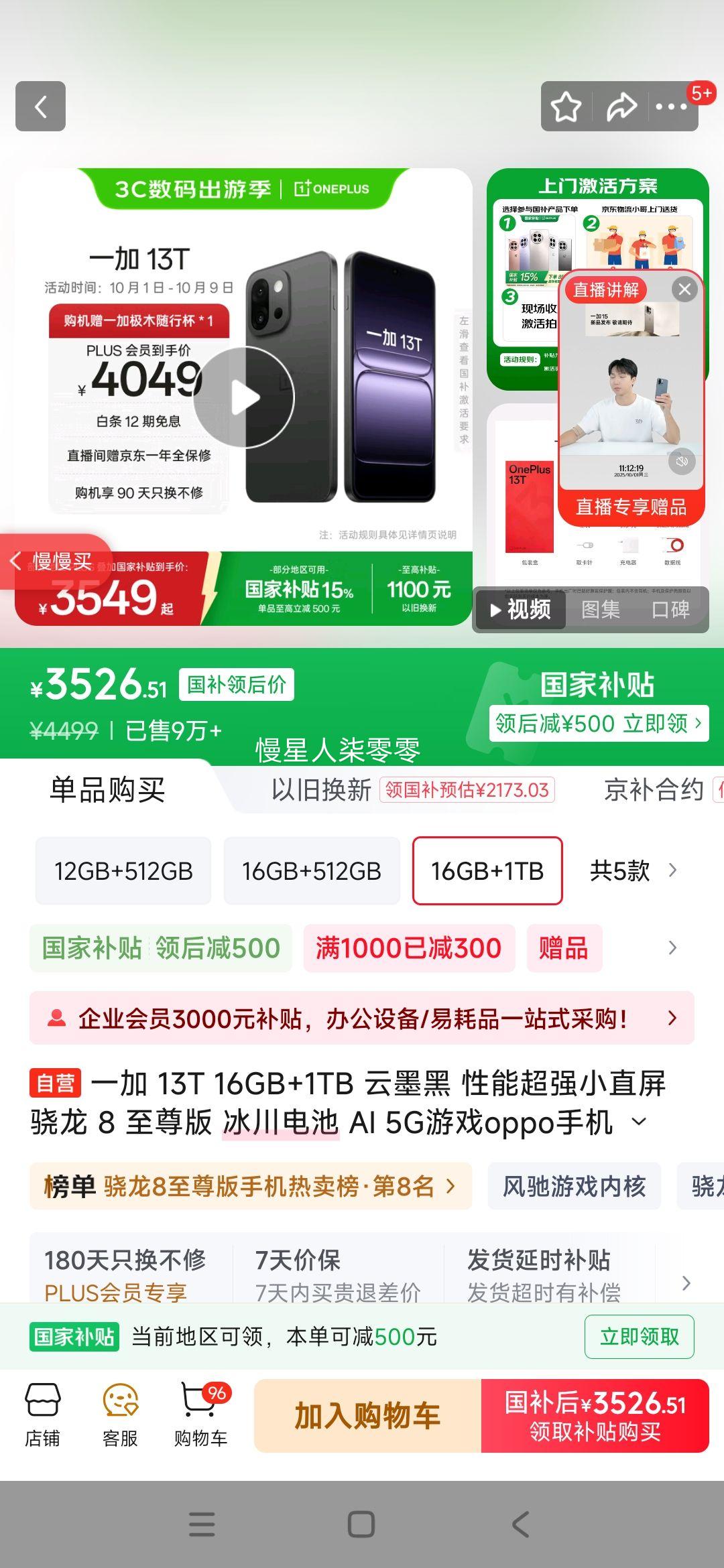View all options via 共5款
Viewport: 724px width, 1568px height.
[x=633, y=871]
